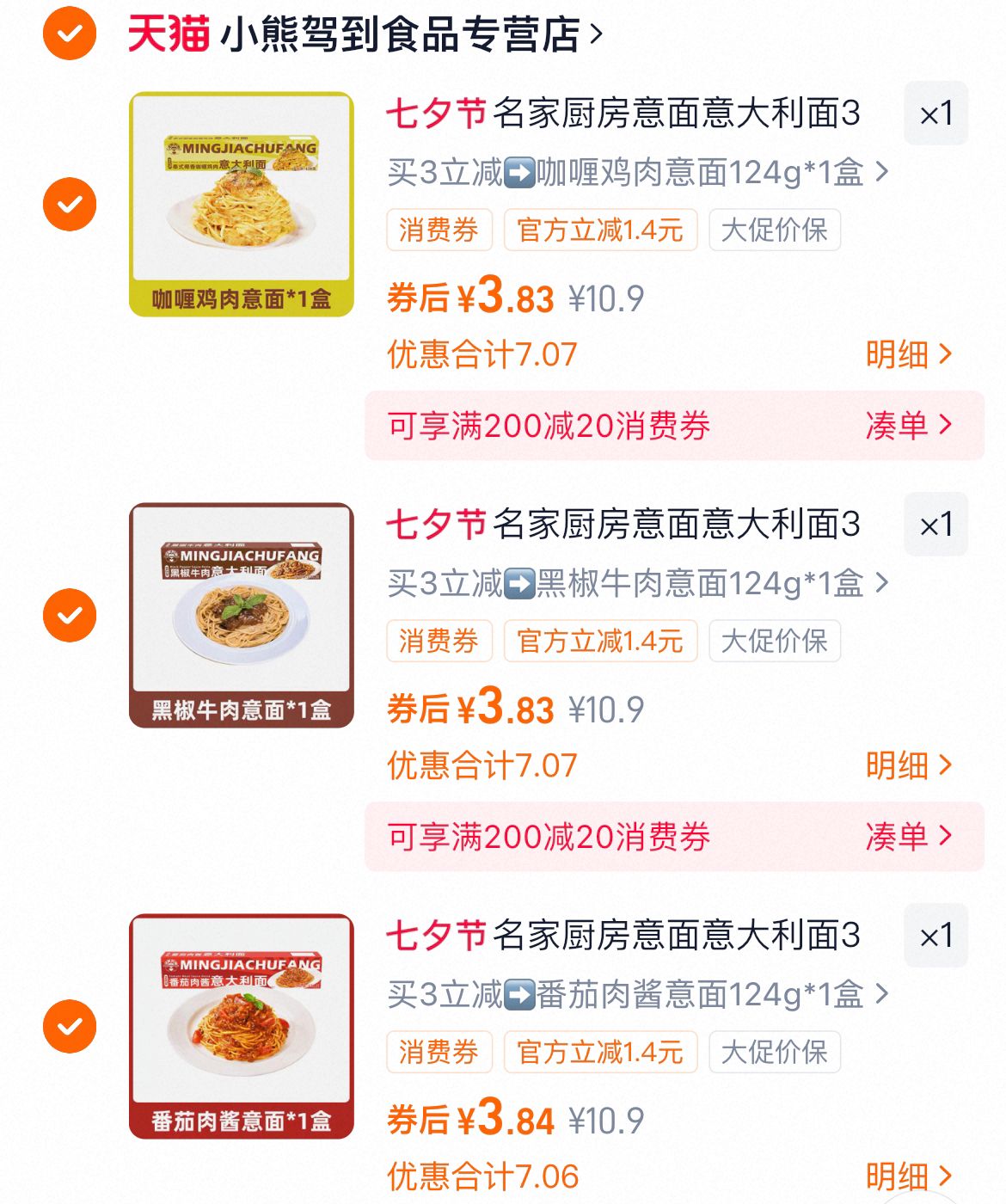The image size is (1006, 1204).
Task: Click the ×1 quantity indicator on tomato pasta
Action: point(936,936)
